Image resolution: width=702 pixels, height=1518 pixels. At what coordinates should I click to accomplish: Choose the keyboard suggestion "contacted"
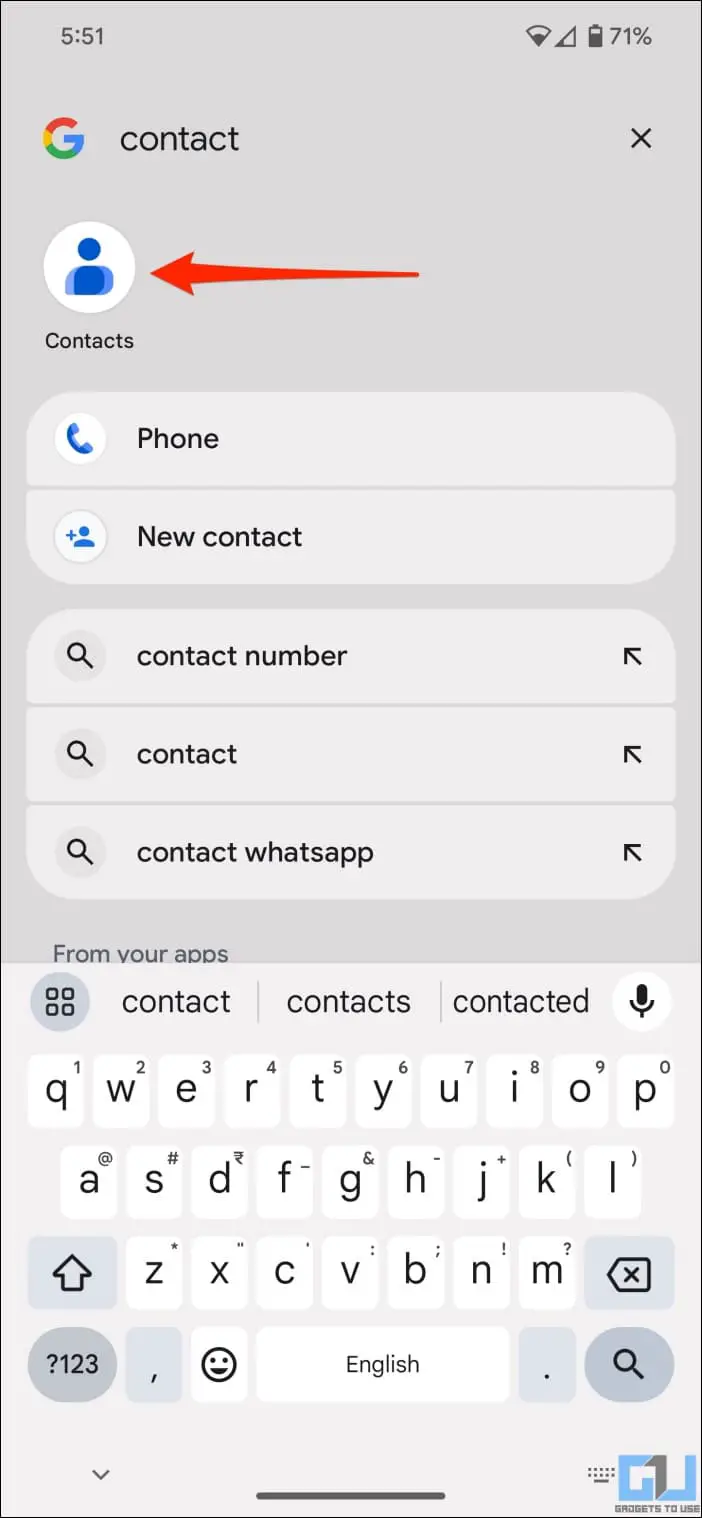(x=521, y=1001)
